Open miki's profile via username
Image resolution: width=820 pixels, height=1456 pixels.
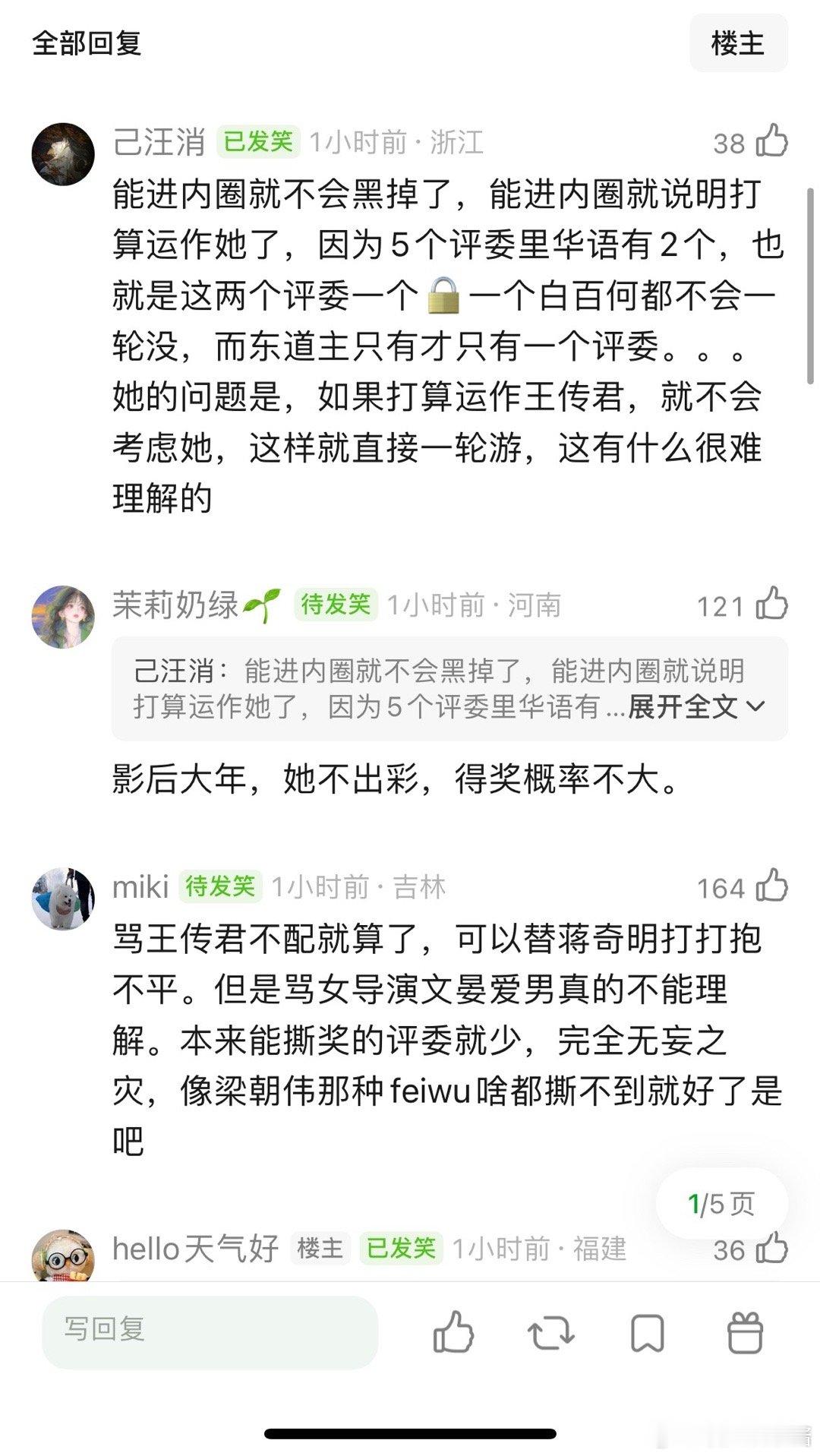coord(140,886)
